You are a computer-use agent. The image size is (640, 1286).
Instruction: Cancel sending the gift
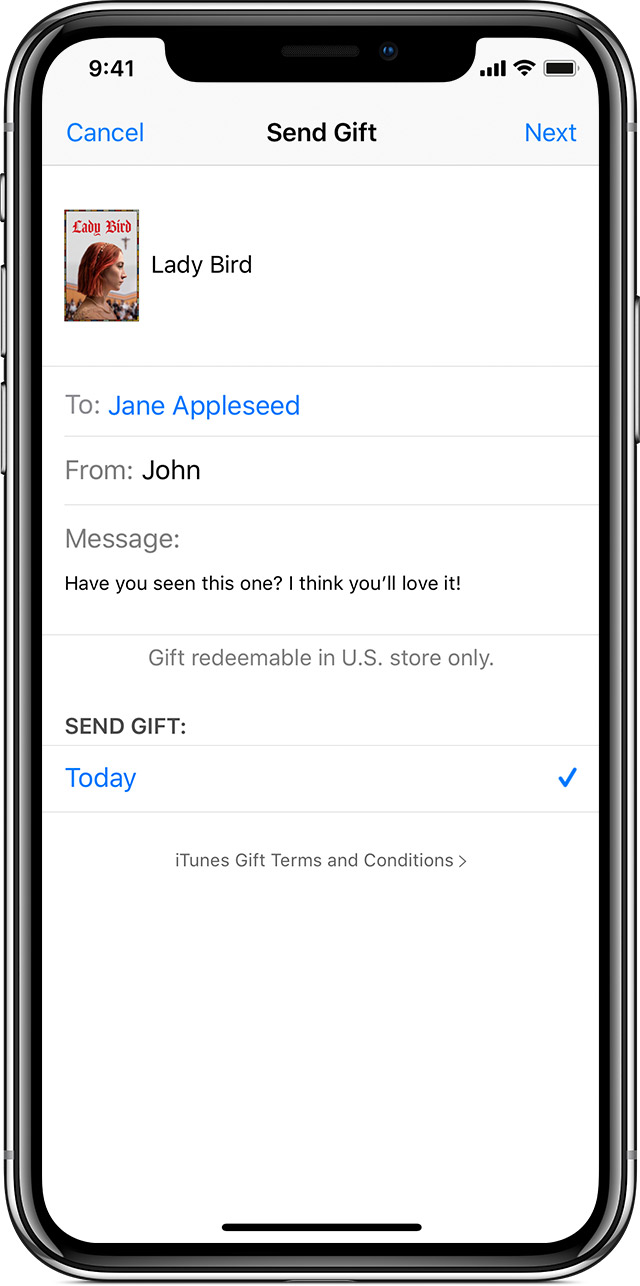coord(105,133)
